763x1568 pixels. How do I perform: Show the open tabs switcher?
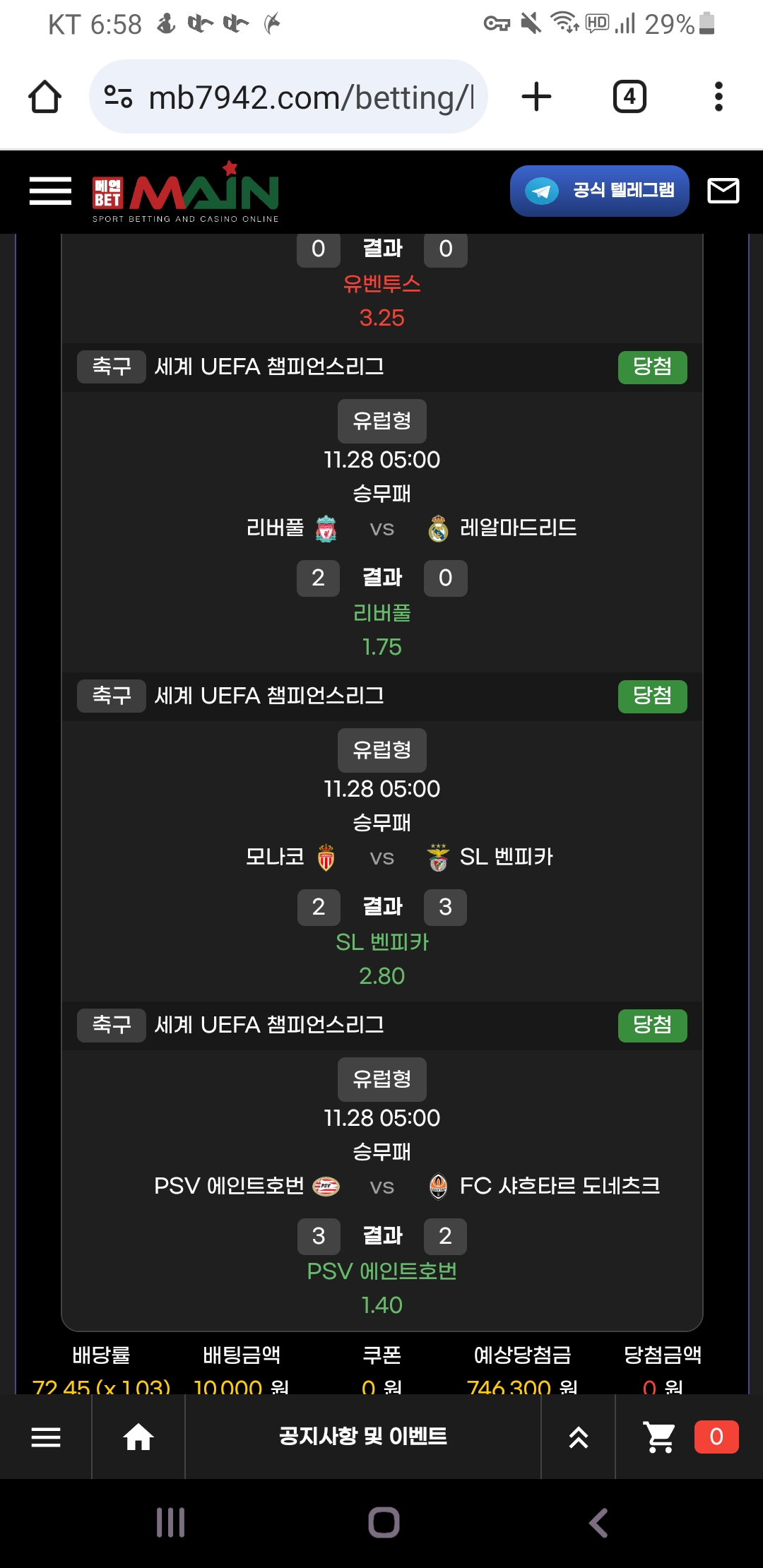point(629,97)
